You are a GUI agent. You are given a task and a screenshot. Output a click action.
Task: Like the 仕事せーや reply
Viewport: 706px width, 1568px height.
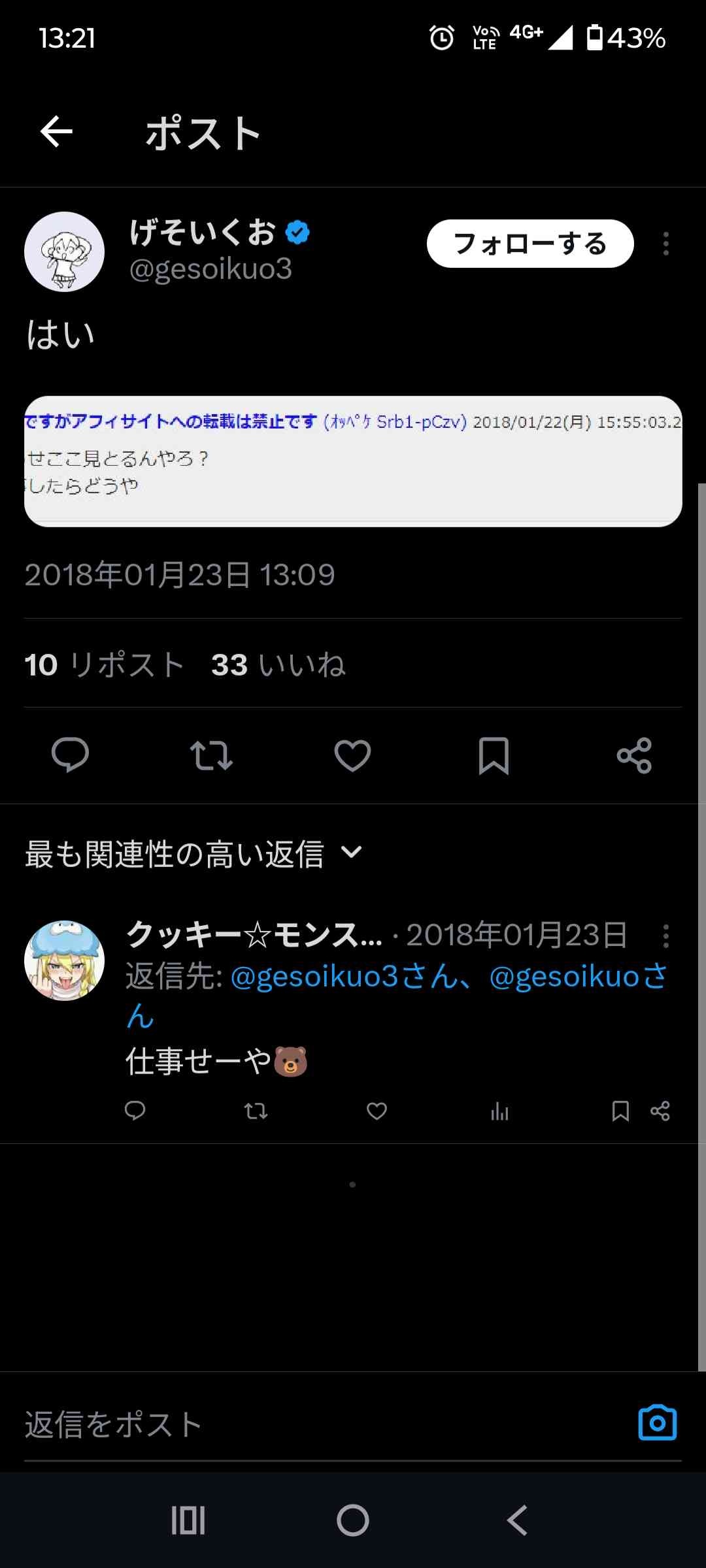pyautogui.click(x=377, y=1111)
